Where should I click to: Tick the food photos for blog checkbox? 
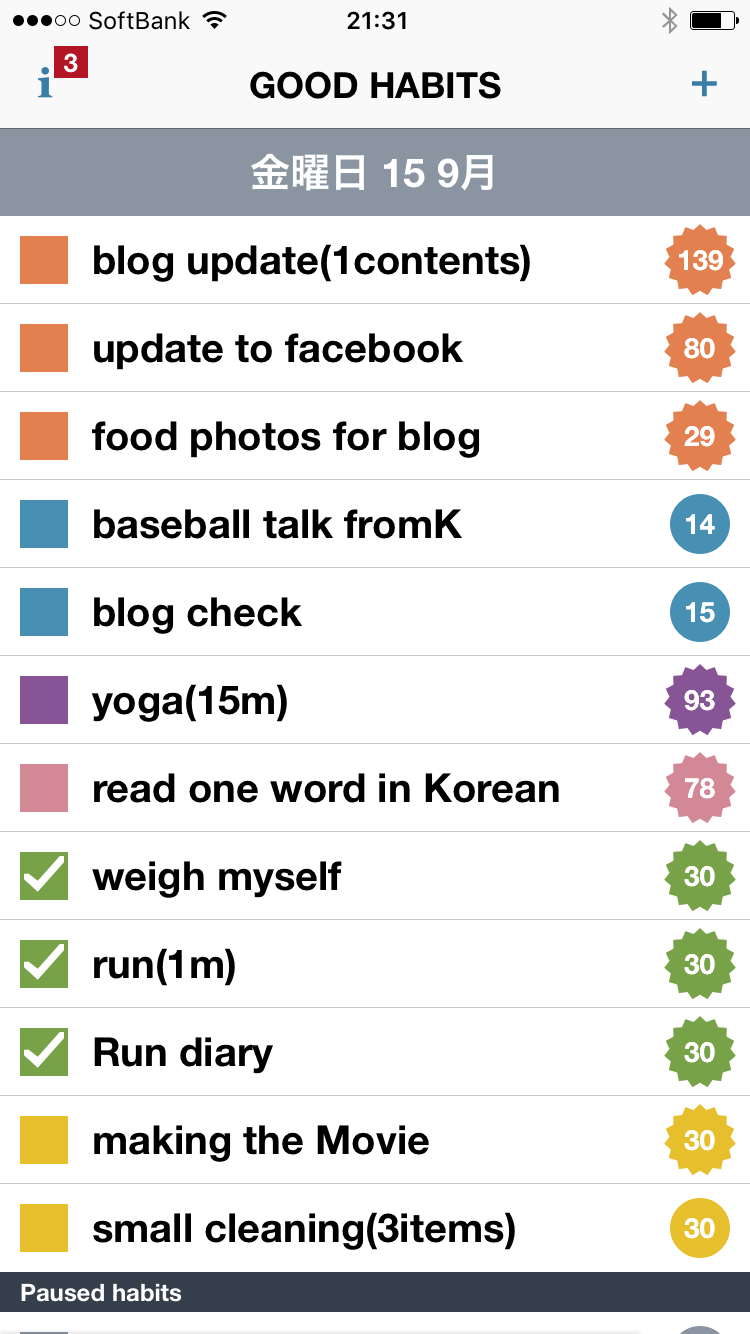(44, 436)
